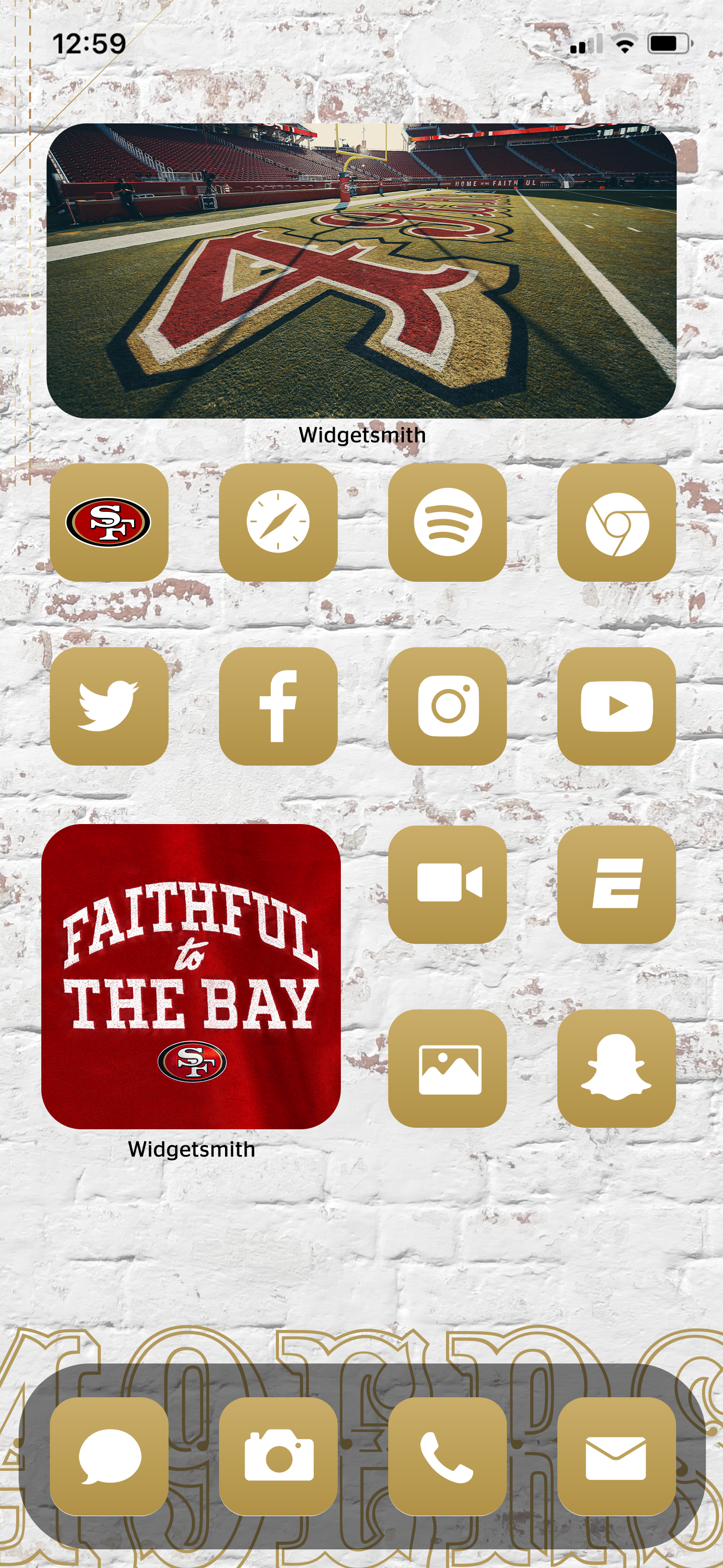Launch Snapchat
The width and height of the screenshot is (723, 1568).
coord(616,1068)
